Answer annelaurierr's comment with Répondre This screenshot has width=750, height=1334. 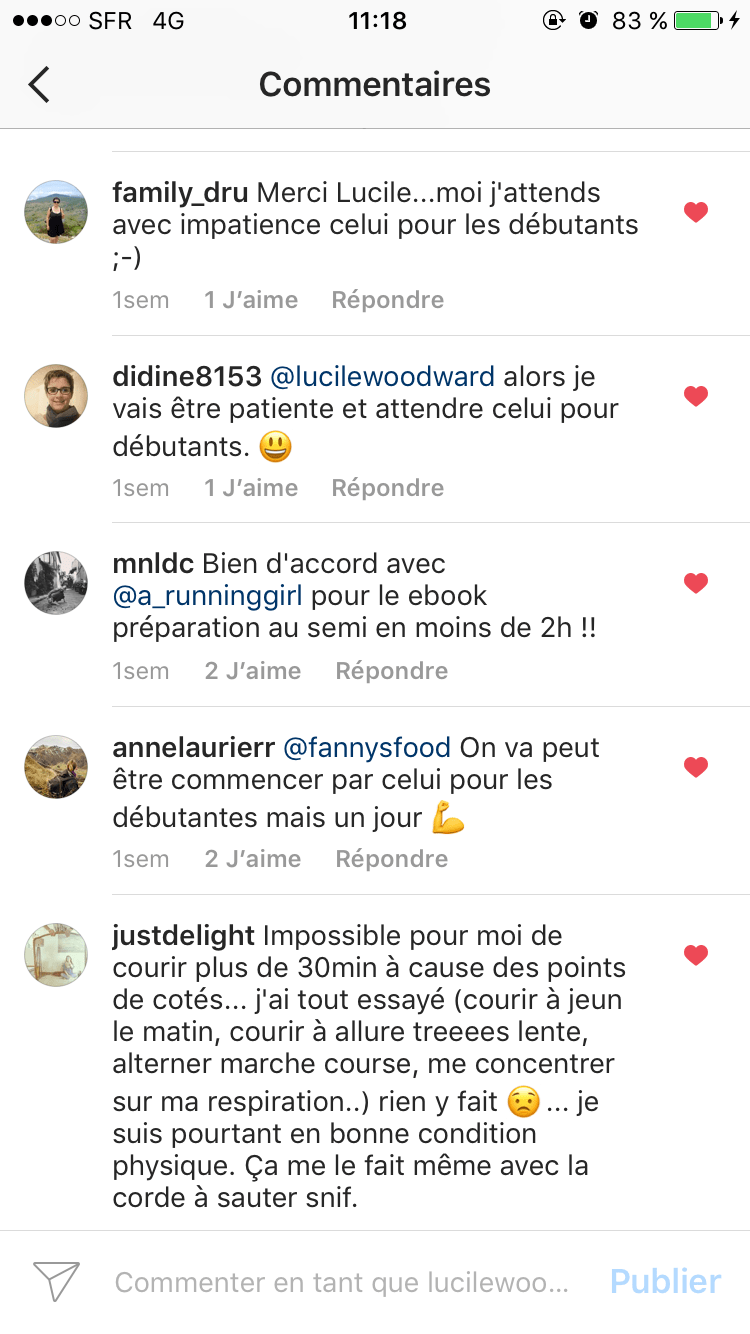(392, 859)
